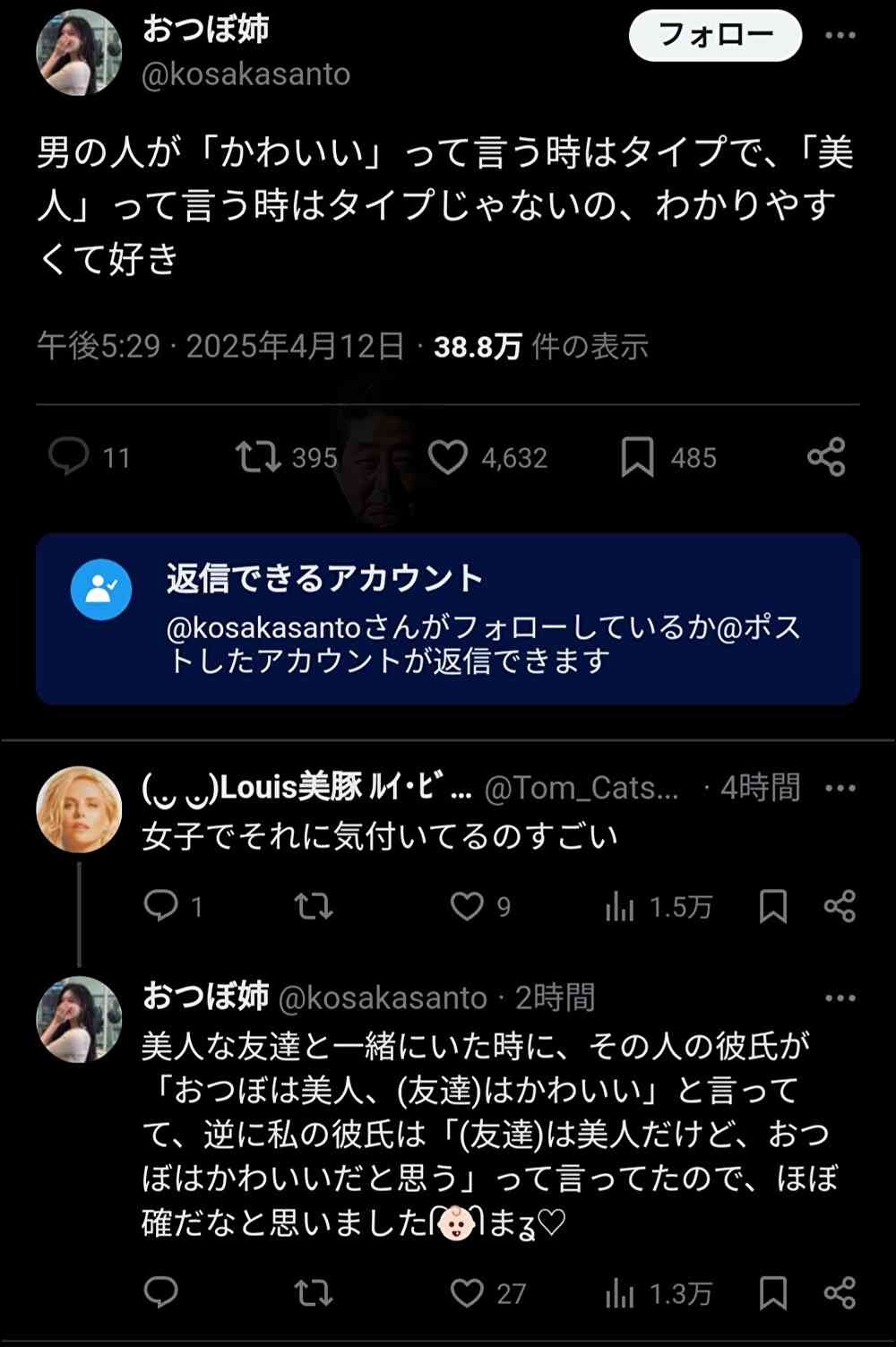
Task: Repost the main post with 395 reposts
Action: point(257,457)
